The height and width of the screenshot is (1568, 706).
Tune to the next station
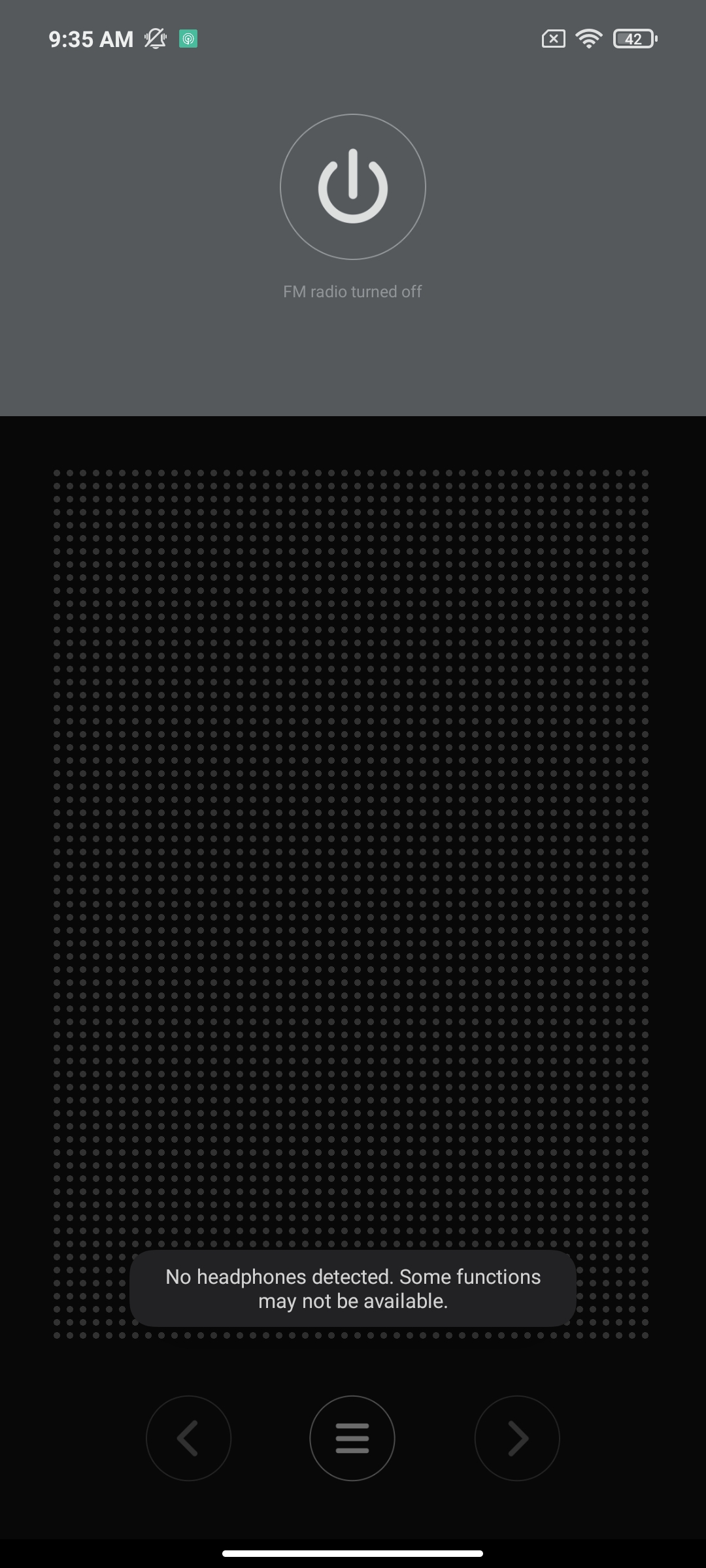[x=517, y=1438]
